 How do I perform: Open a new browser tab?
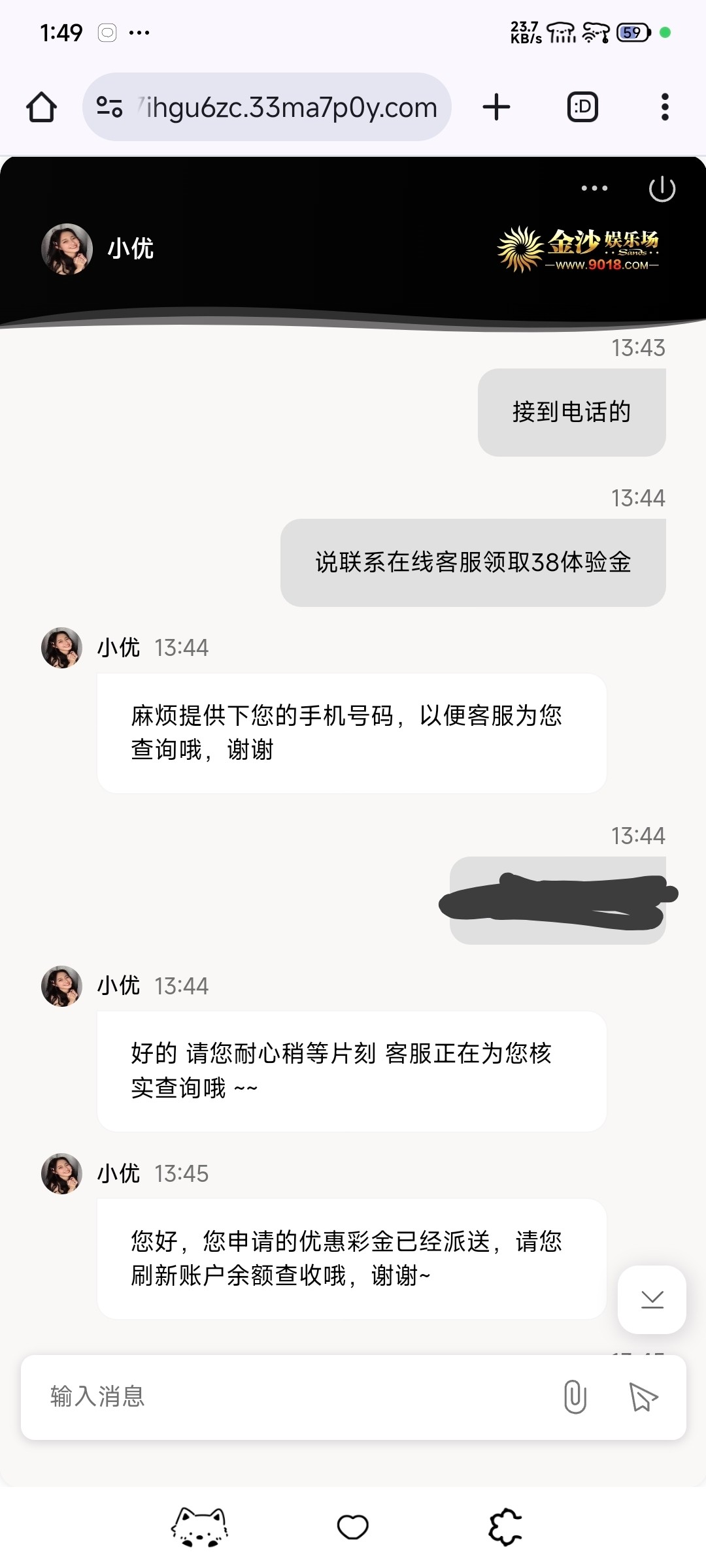(496, 107)
